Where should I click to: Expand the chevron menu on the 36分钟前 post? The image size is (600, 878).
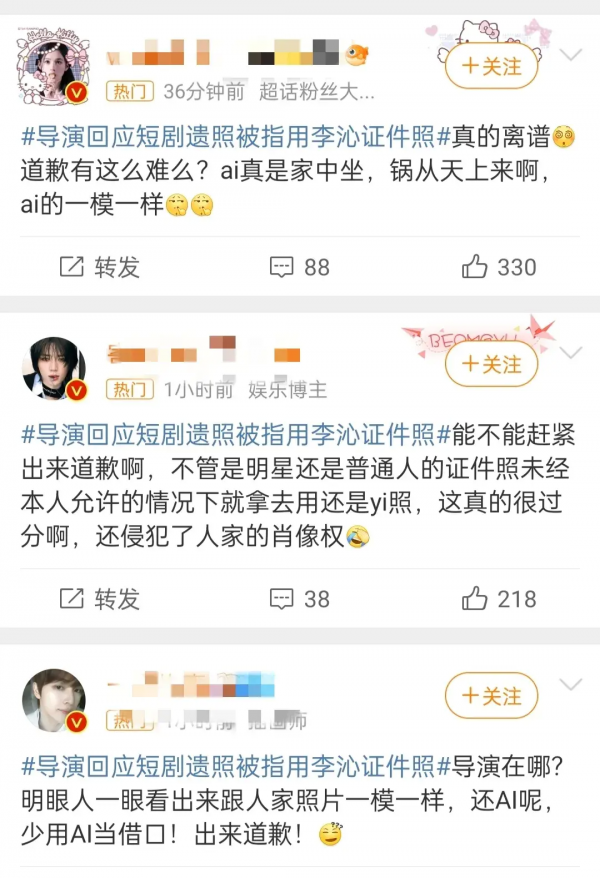pos(571,53)
